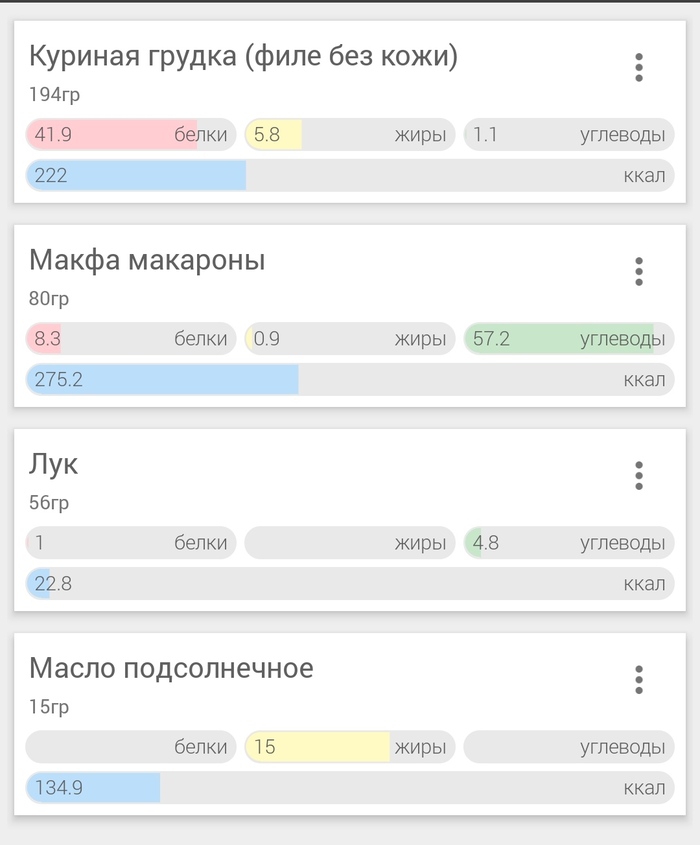Open the Куриная грудка food entry

coord(243,57)
